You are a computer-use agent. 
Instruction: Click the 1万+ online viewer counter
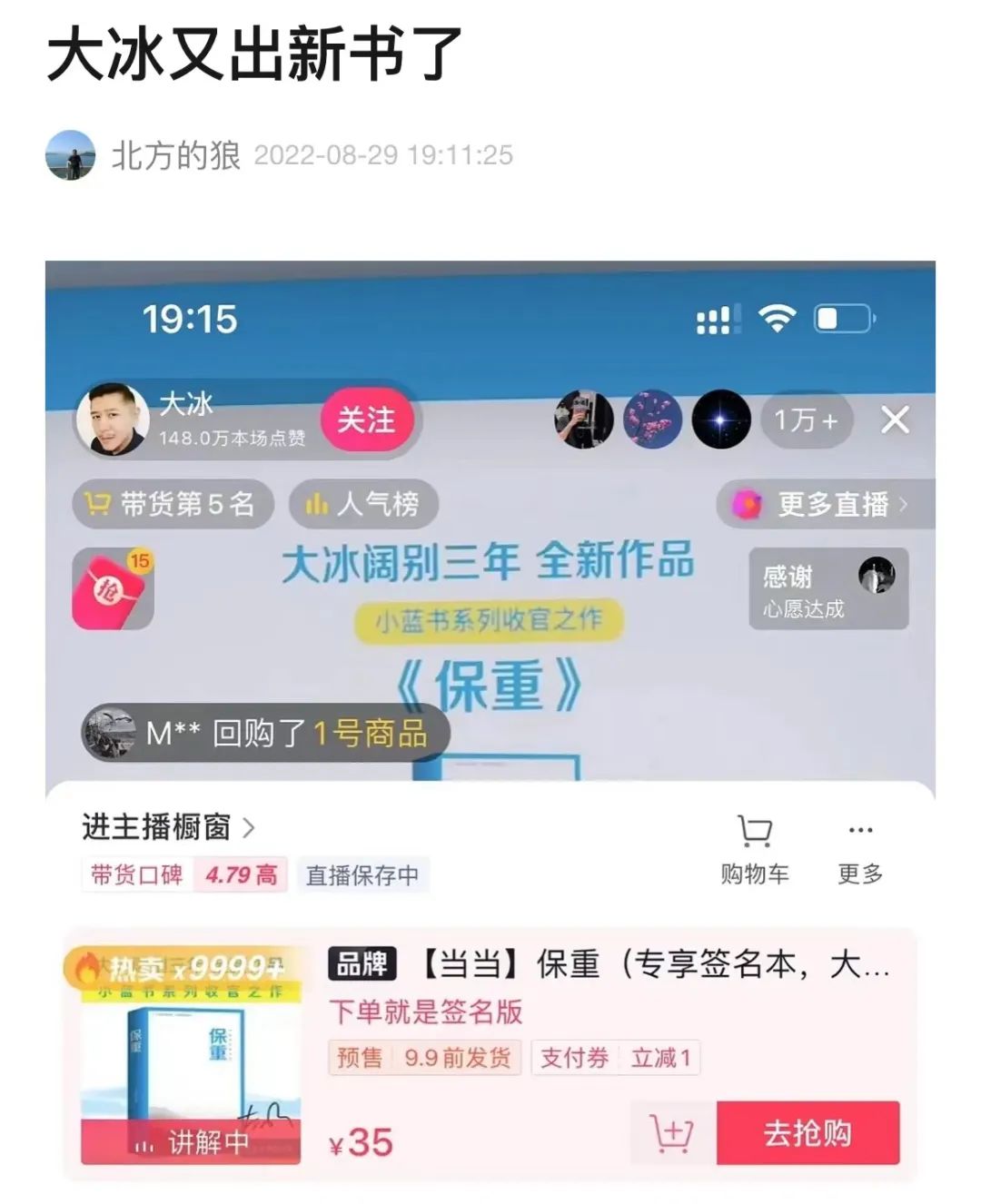[805, 419]
